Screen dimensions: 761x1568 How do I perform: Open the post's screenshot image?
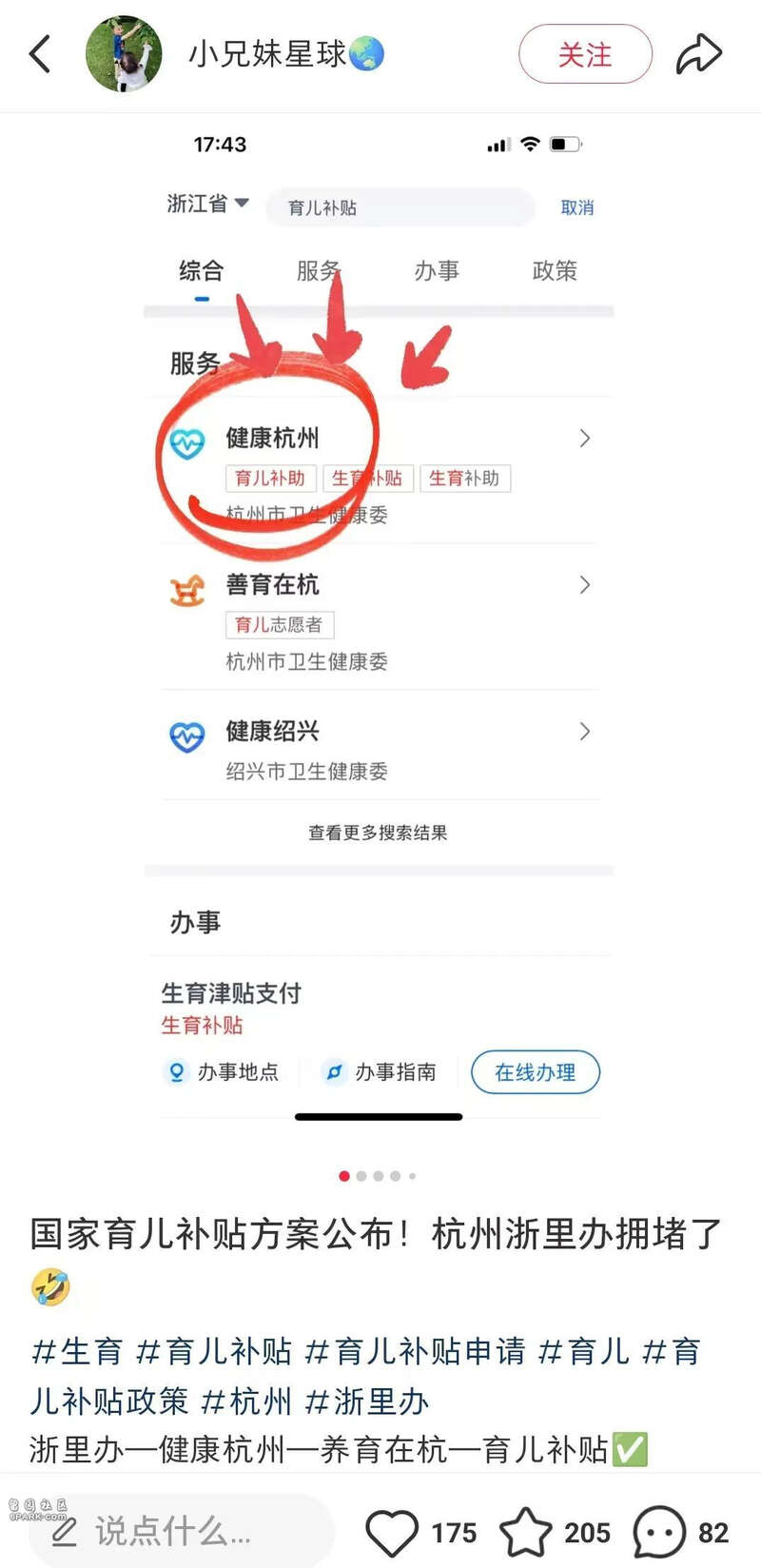click(x=379, y=628)
